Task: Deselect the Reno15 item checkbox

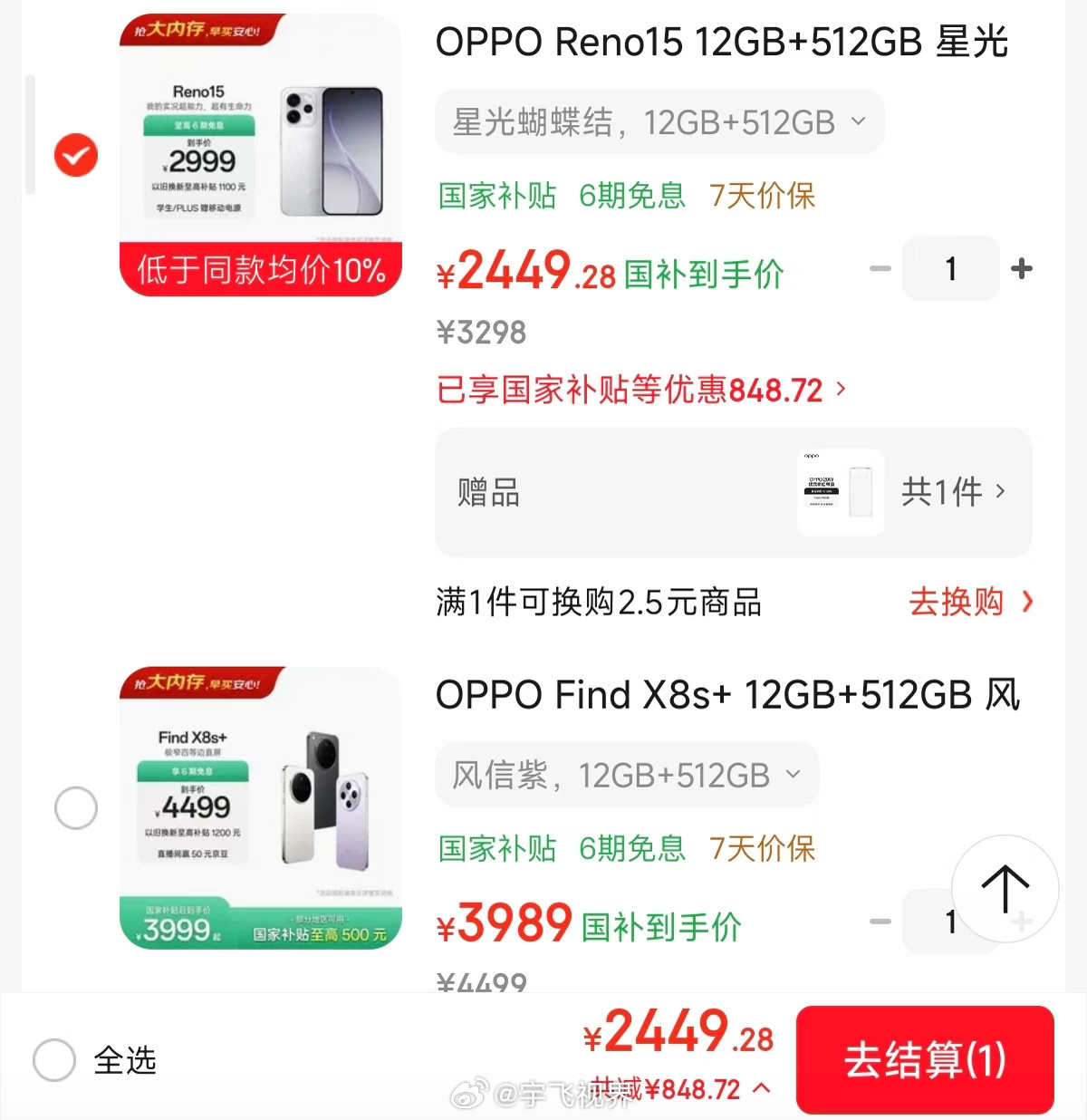Action: [76, 155]
